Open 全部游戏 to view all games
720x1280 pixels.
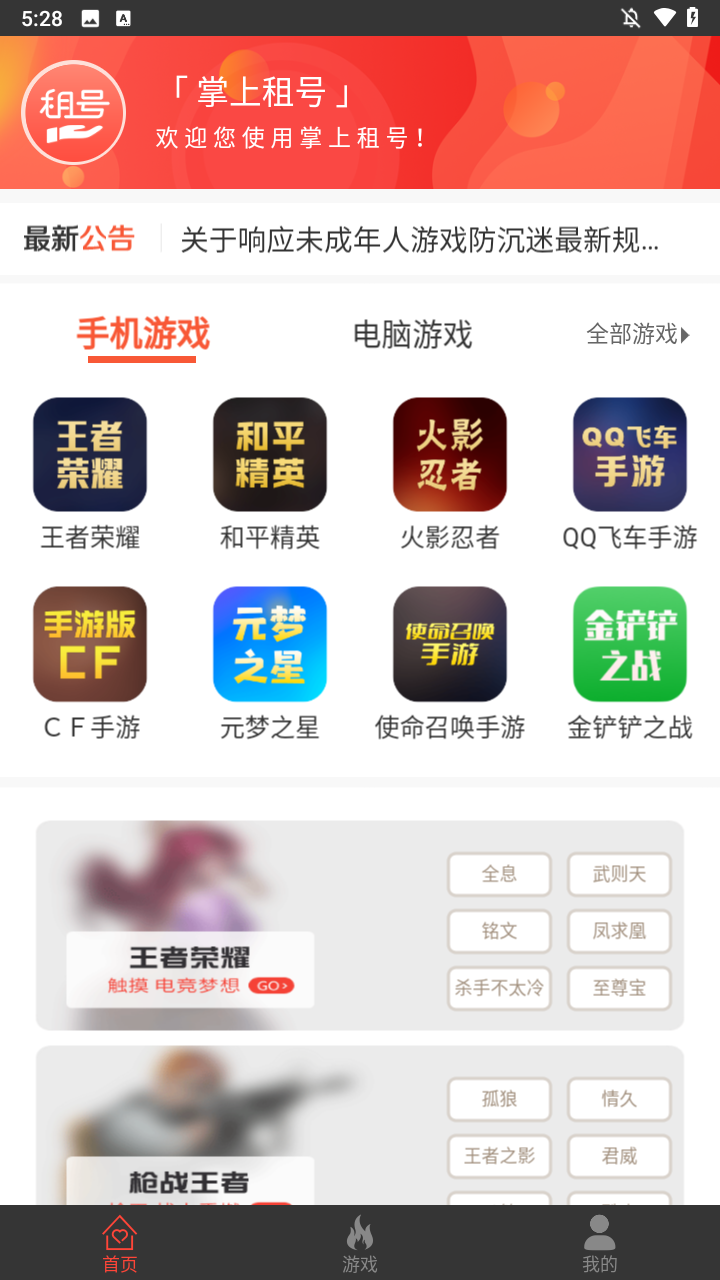click(637, 334)
